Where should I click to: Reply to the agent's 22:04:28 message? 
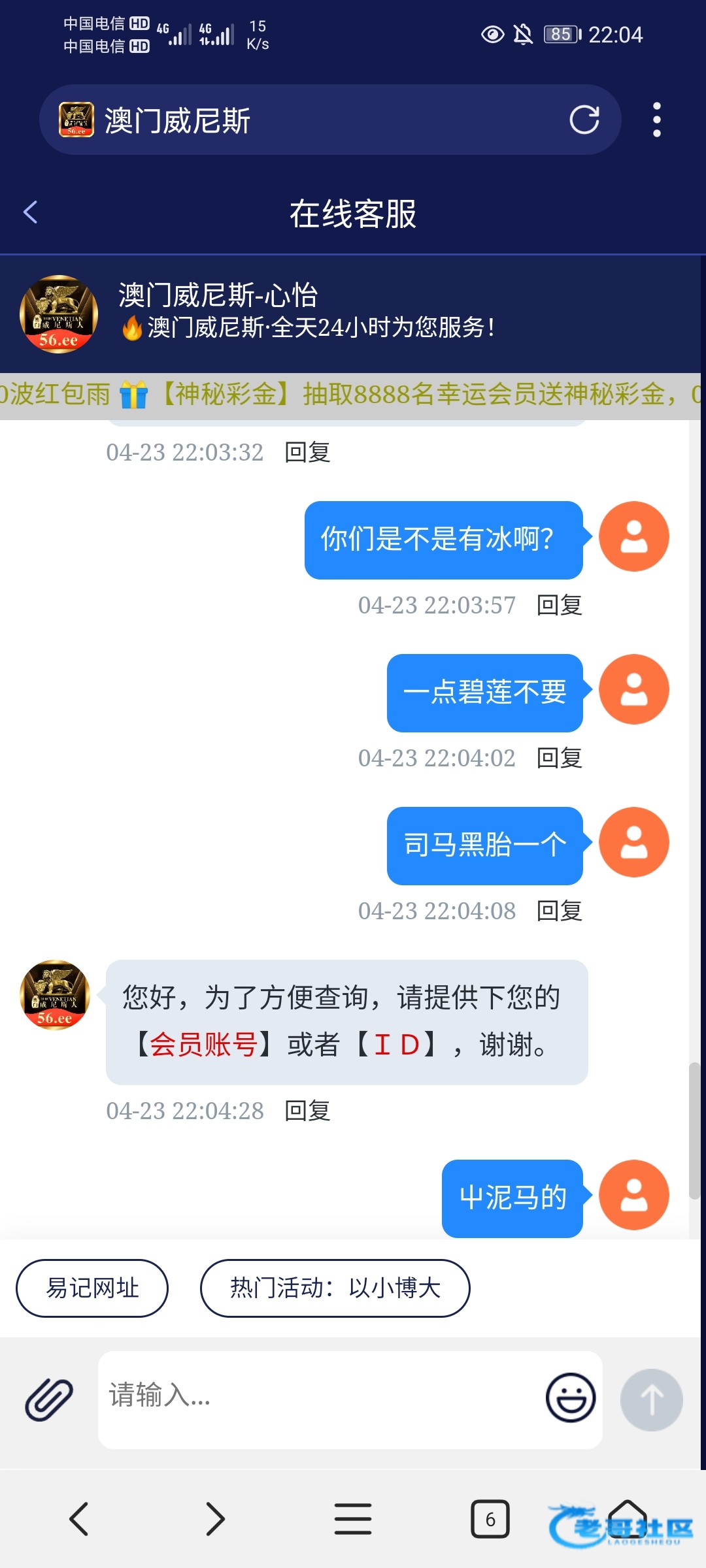(x=307, y=1111)
